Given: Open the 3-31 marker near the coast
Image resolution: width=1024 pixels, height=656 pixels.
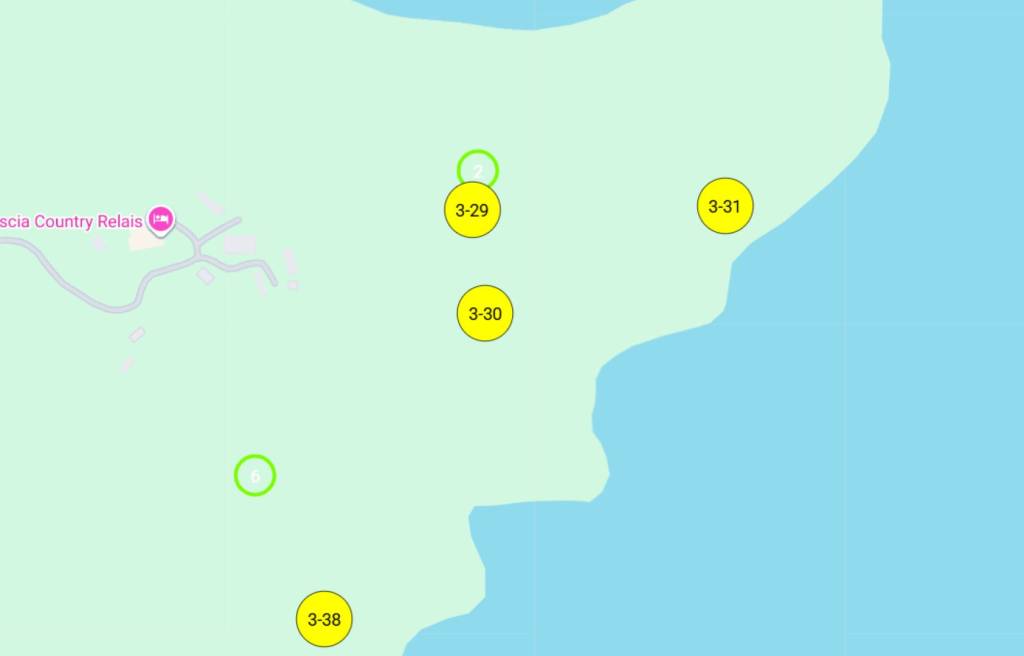Looking at the screenshot, I should (x=724, y=206).
